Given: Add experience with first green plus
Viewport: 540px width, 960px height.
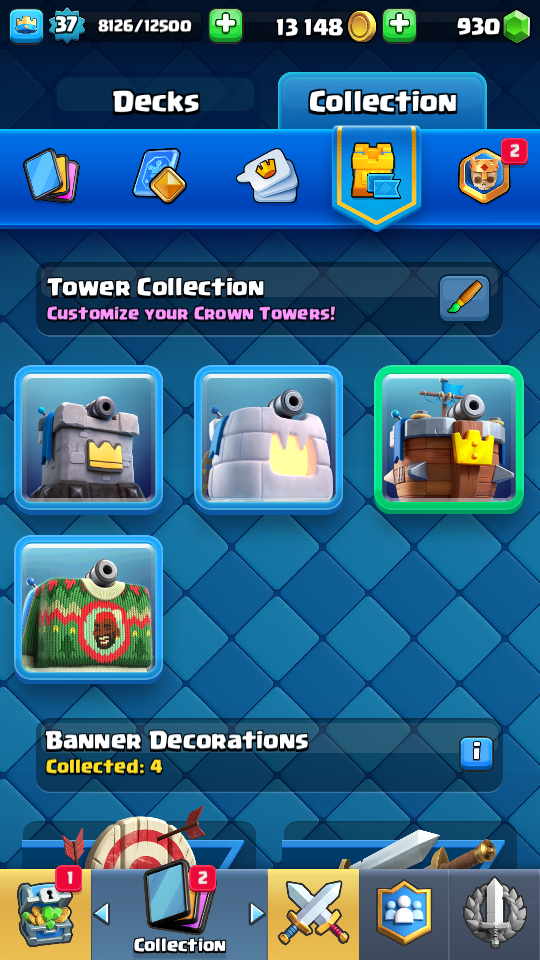Looking at the screenshot, I should [225, 26].
